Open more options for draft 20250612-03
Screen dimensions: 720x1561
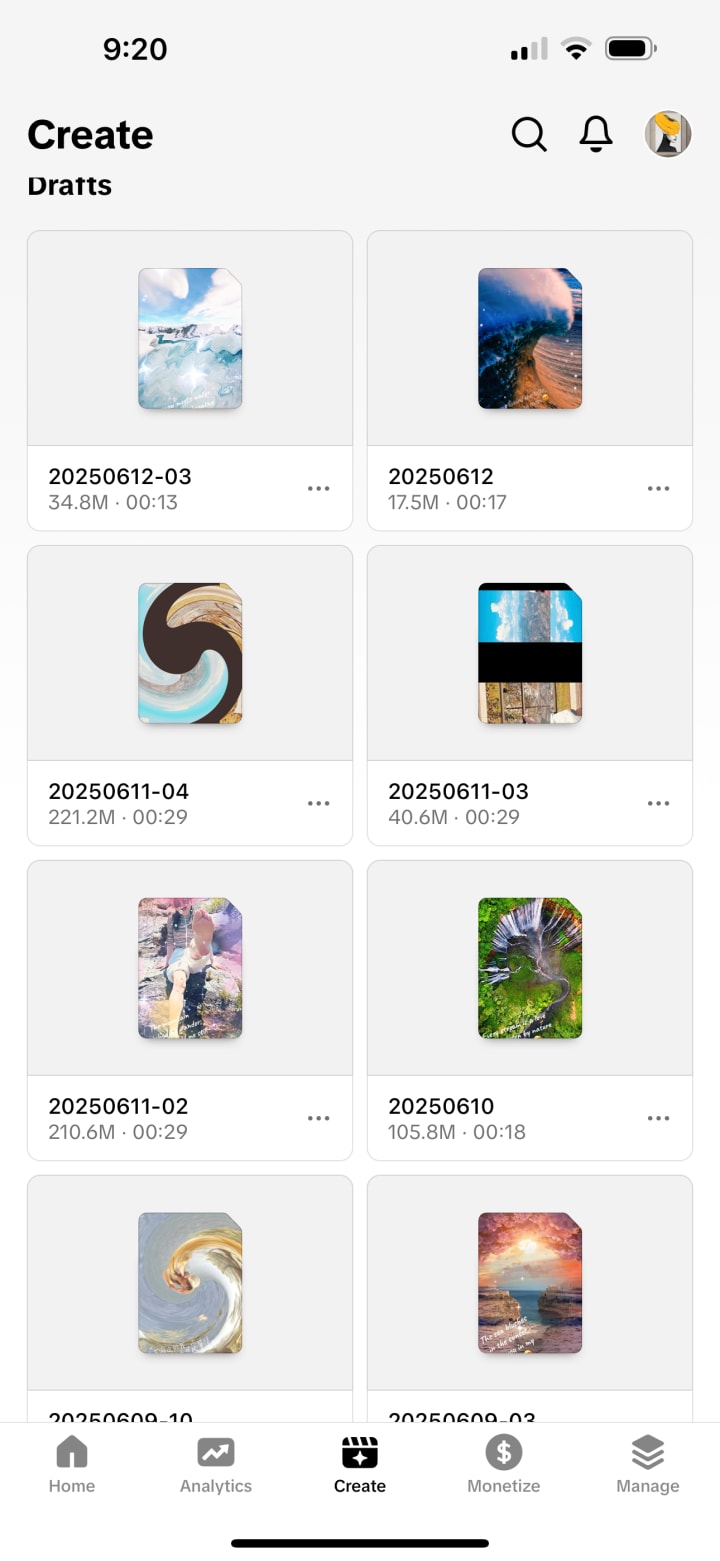click(319, 489)
